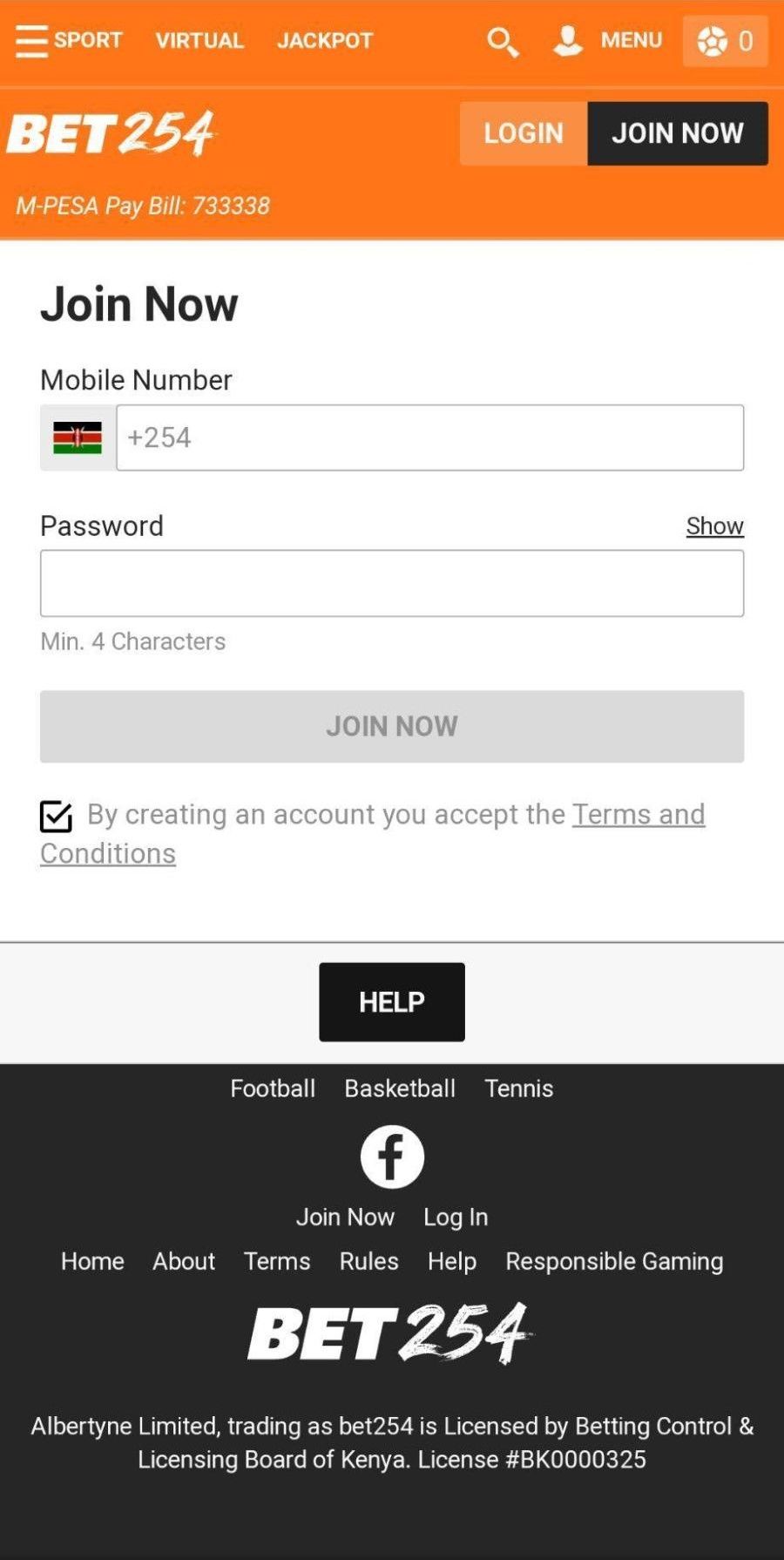Tap the orange Login button
This screenshot has height=1560, width=784.
click(524, 133)
